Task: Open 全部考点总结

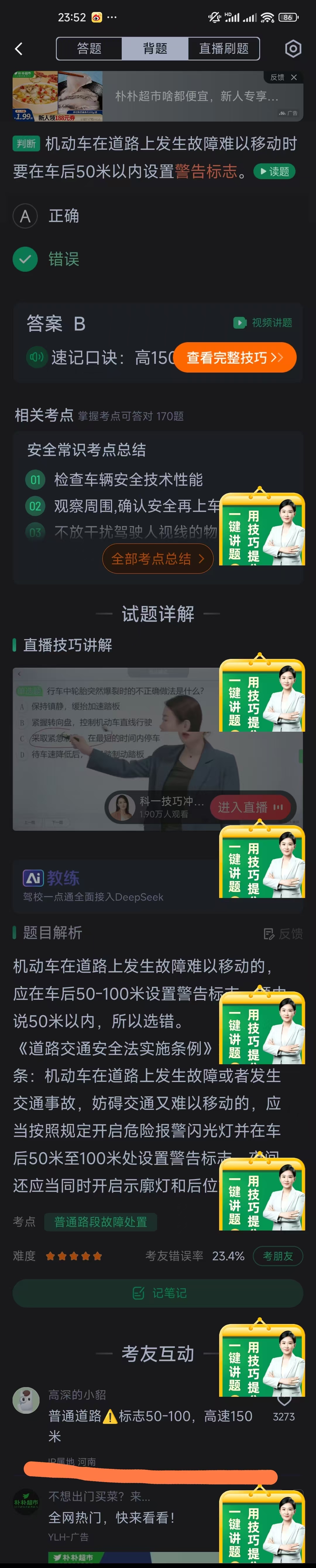Action: tap(157, 559)
